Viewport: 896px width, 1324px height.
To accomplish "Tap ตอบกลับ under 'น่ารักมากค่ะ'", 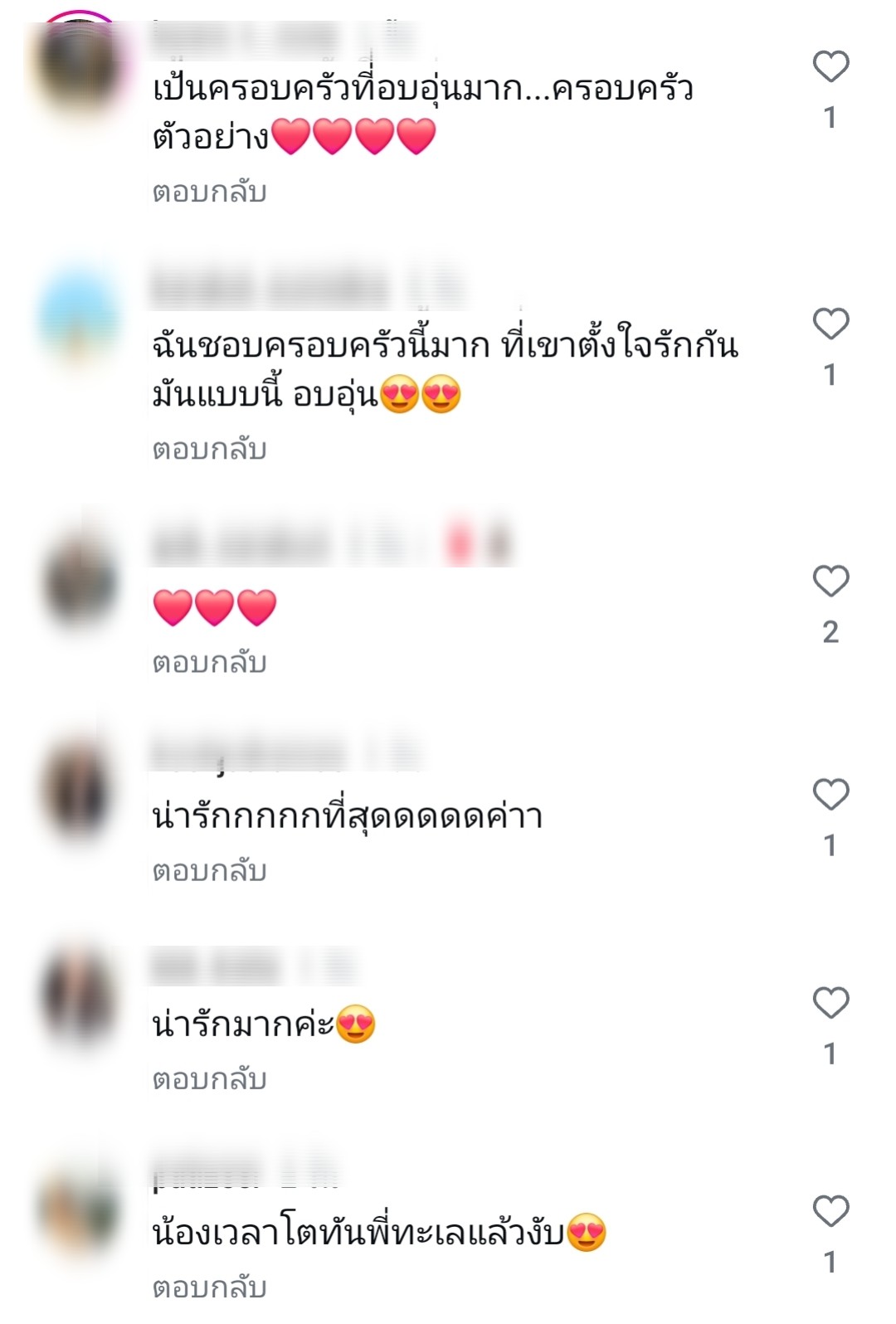I will (x=209, y=1079).
